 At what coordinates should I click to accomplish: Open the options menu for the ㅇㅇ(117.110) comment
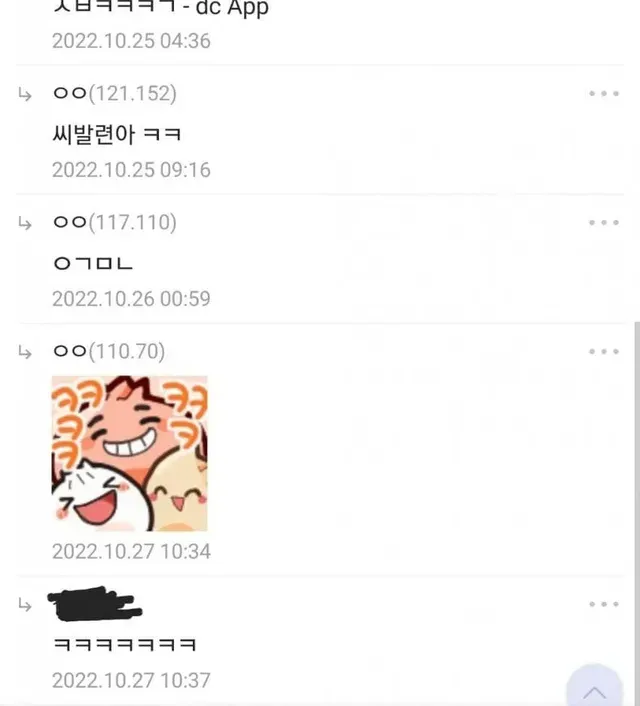pyautogui.click(x=604, y=223)
